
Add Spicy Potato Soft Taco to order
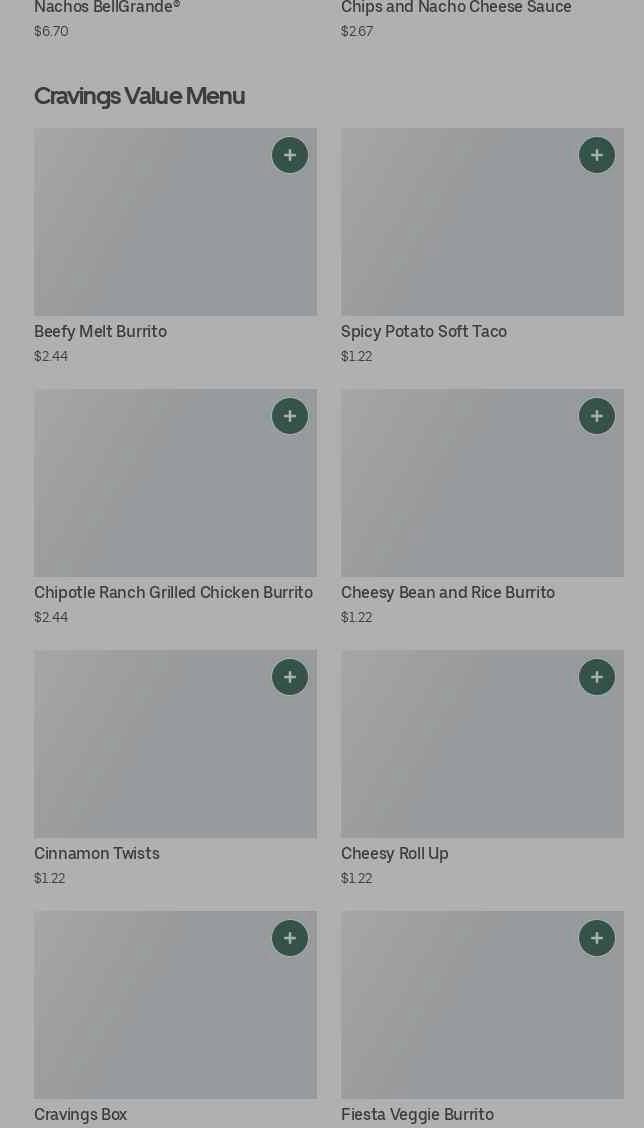coord(597,155)
